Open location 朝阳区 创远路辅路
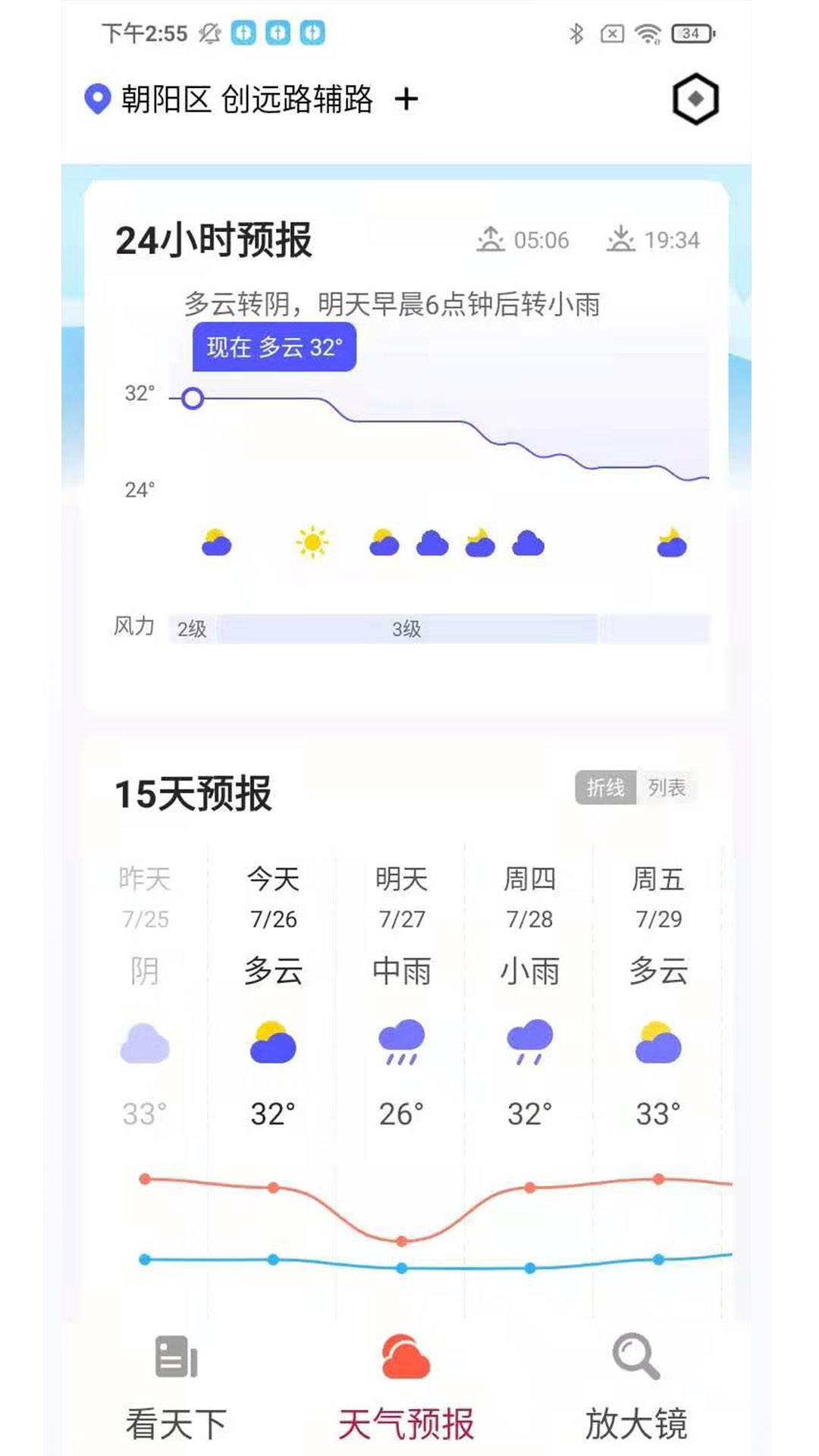 coord(246,99)
